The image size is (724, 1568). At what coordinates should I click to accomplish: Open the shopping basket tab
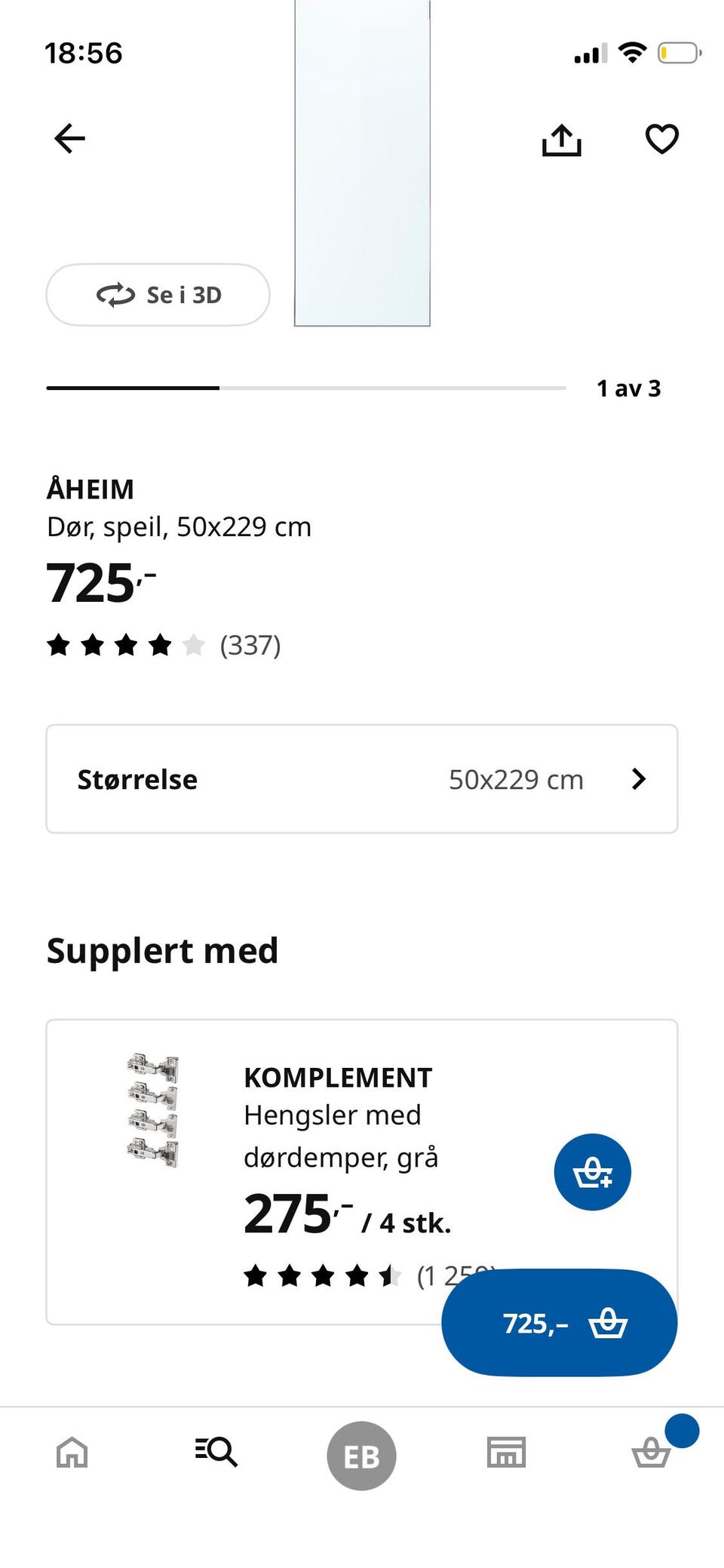[651, 1452]
